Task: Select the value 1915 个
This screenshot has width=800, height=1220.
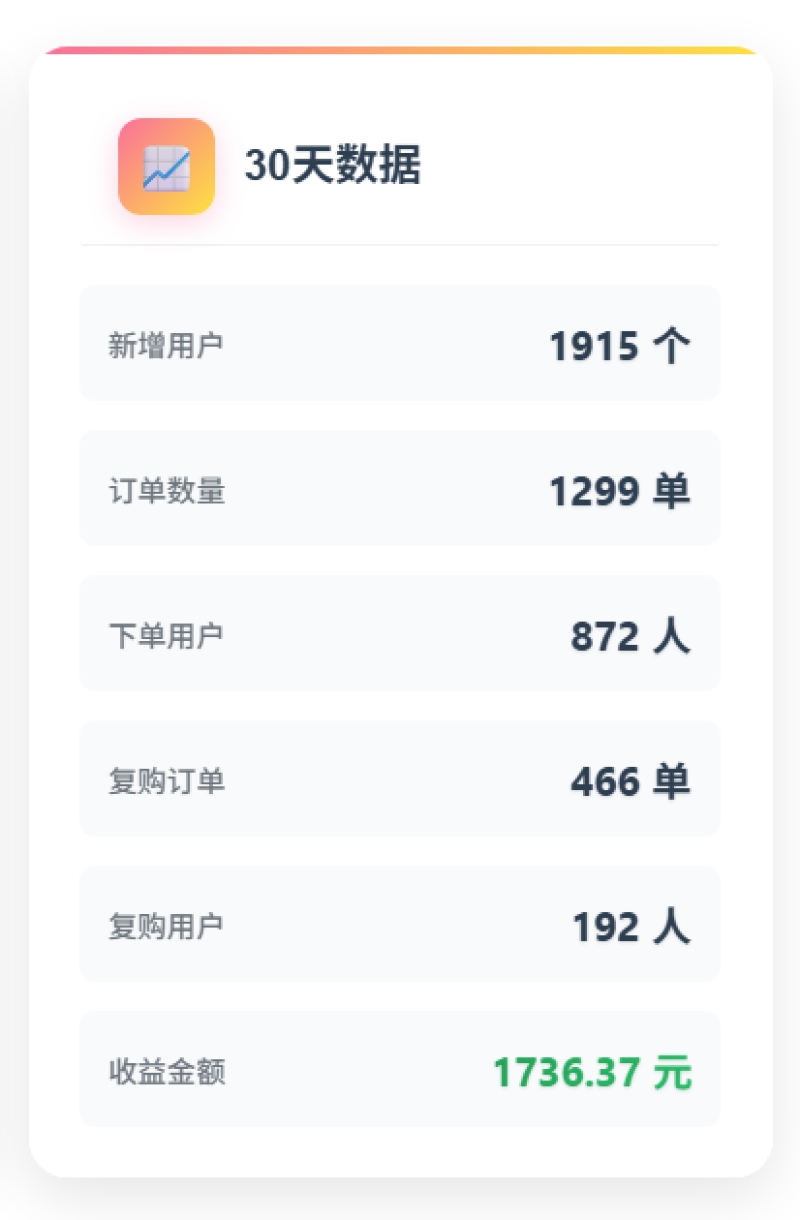Action: point(620,345)
